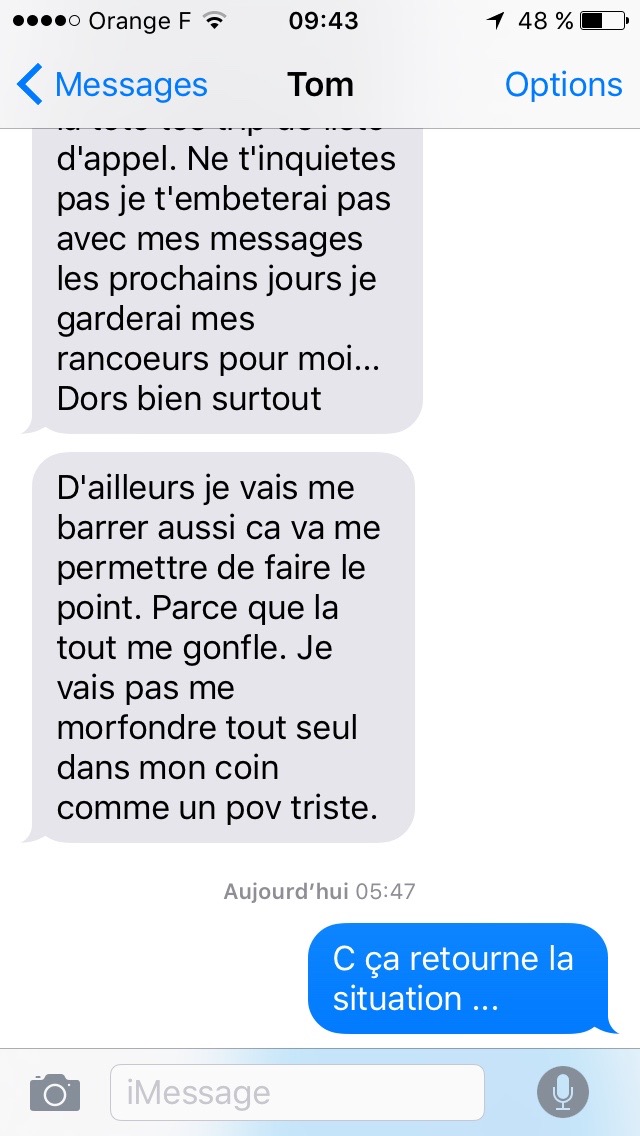
Task: Focus the iMessage text field
Action: coord(297,1092)
